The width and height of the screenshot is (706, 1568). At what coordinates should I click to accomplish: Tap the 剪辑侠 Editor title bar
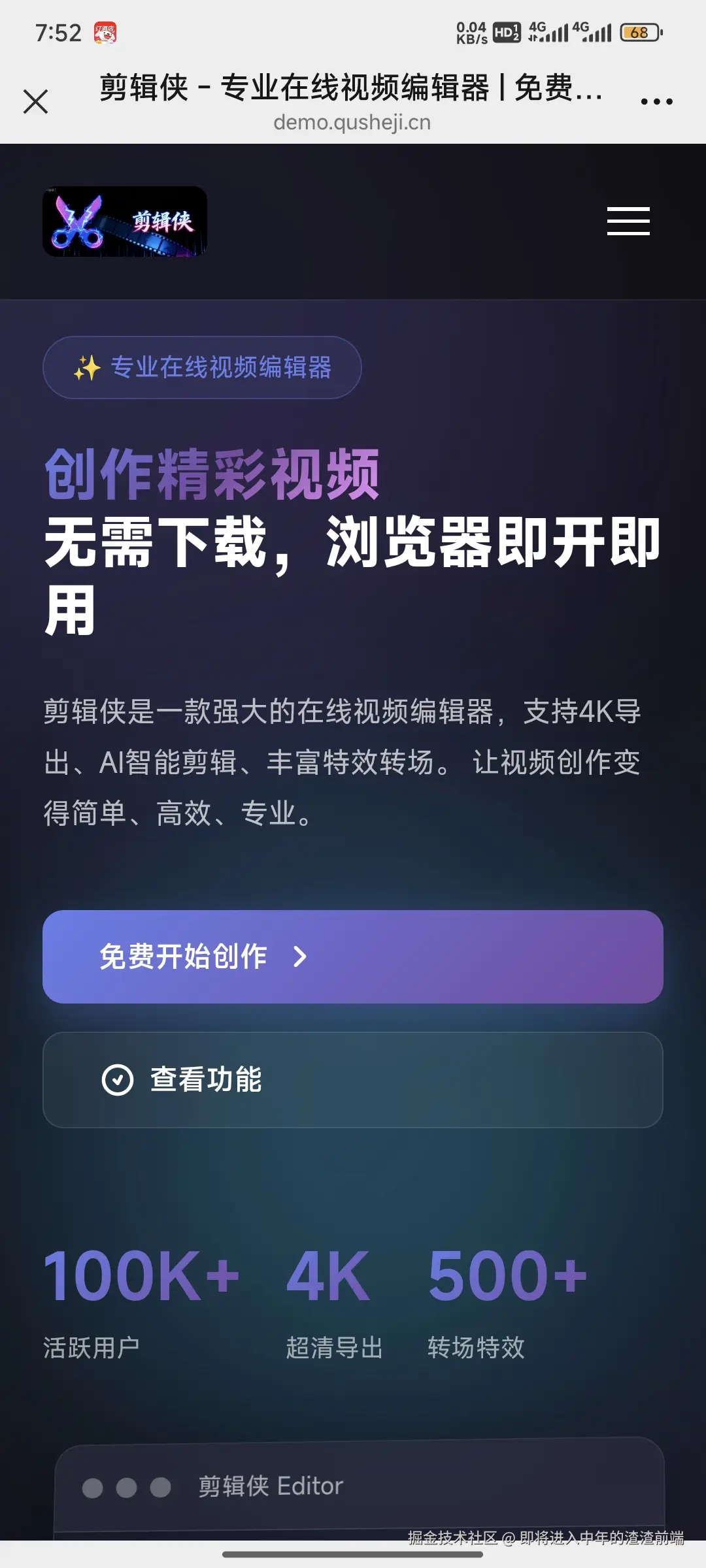(270, 1485)
